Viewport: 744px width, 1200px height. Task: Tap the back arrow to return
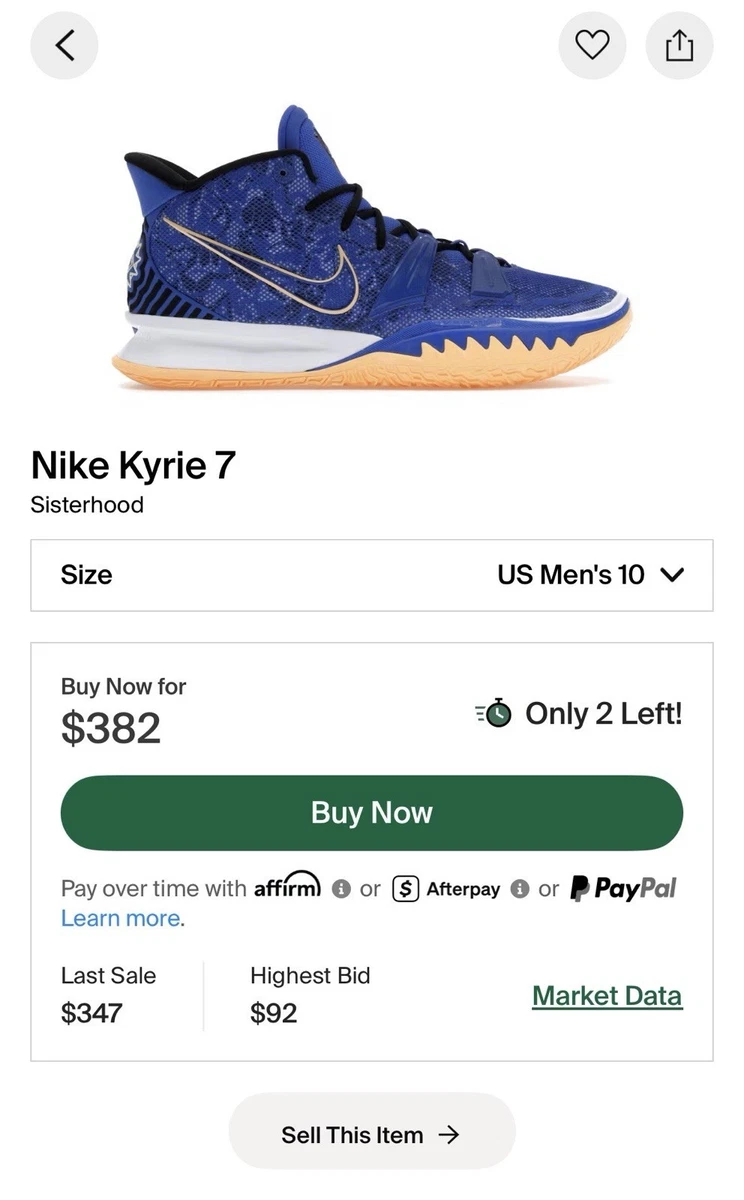pos(64,45)
